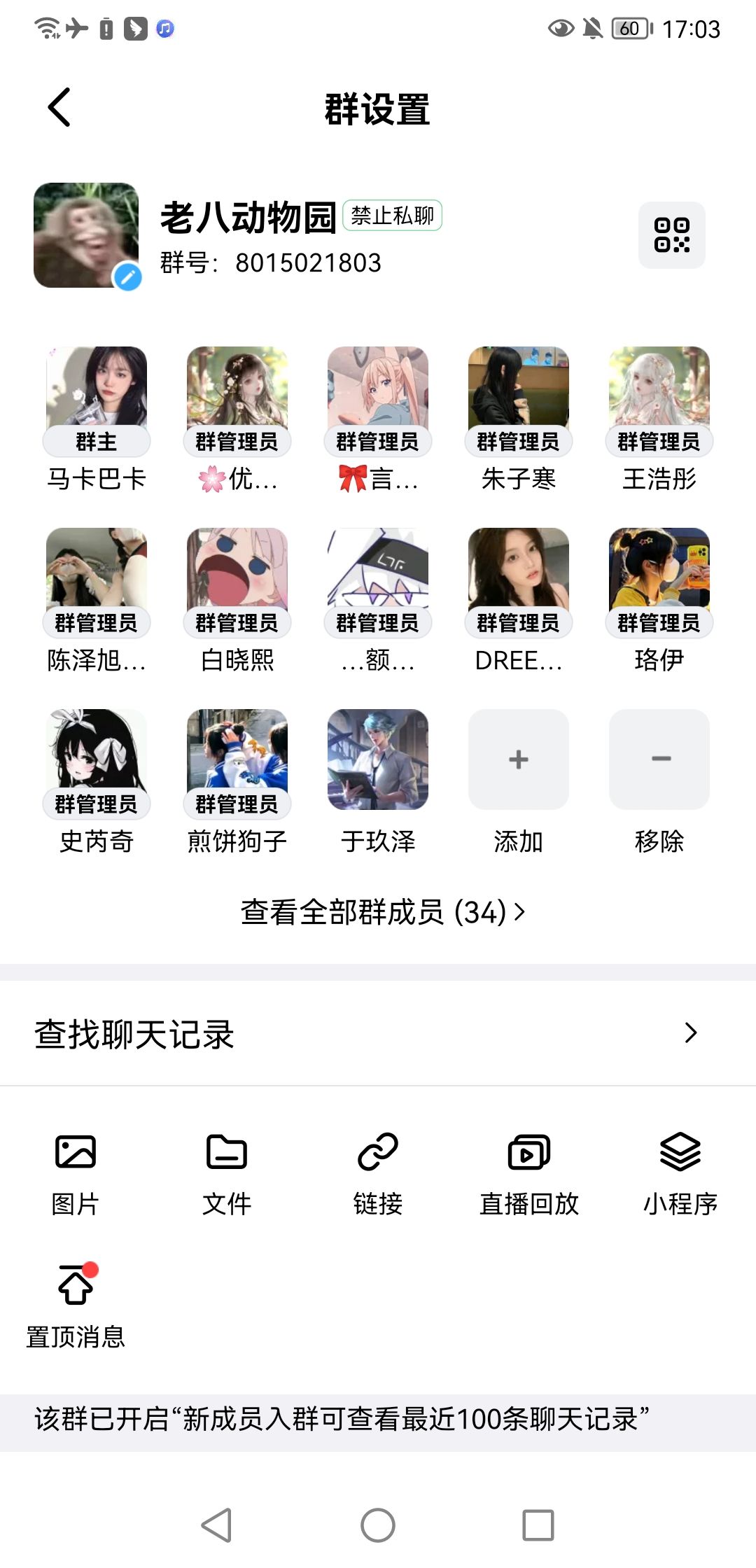Open admin 史芮奇's profile
Viewport: 756px width, 1568px height.
pyautogui.click(x=97, y=759)
